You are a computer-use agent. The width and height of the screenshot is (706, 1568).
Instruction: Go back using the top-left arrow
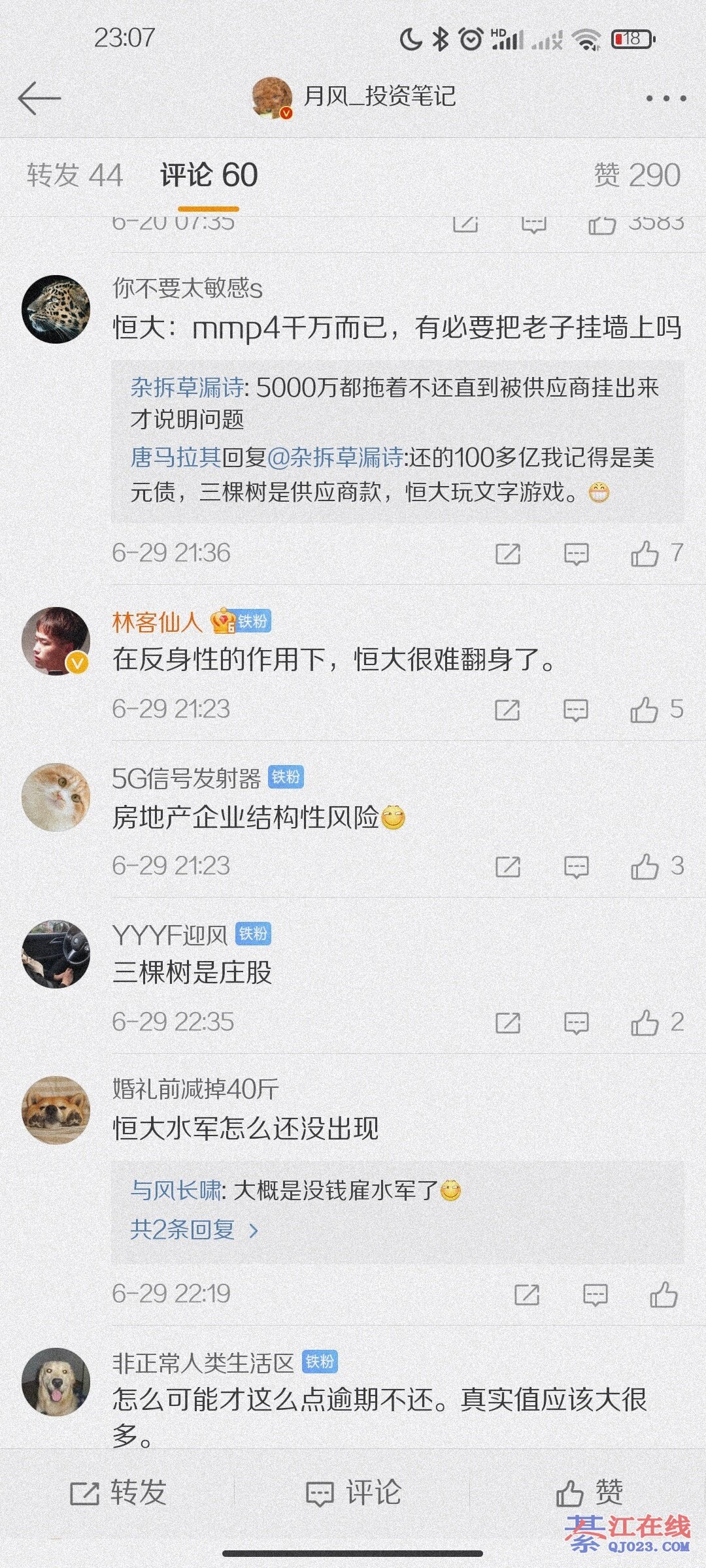coord(39,99)
